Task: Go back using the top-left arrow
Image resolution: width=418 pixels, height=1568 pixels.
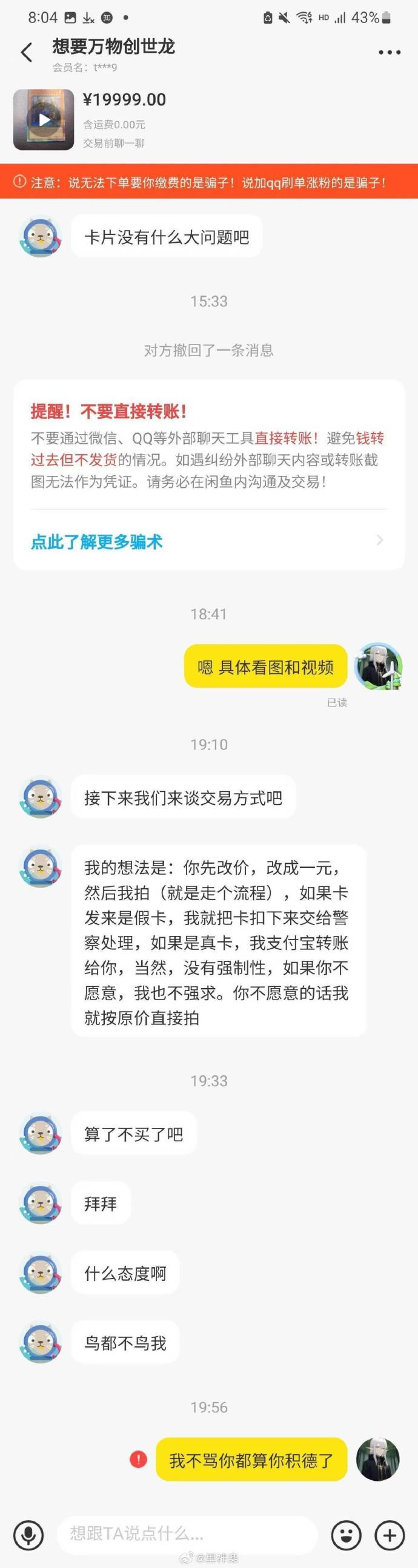Action: point(26,52)
